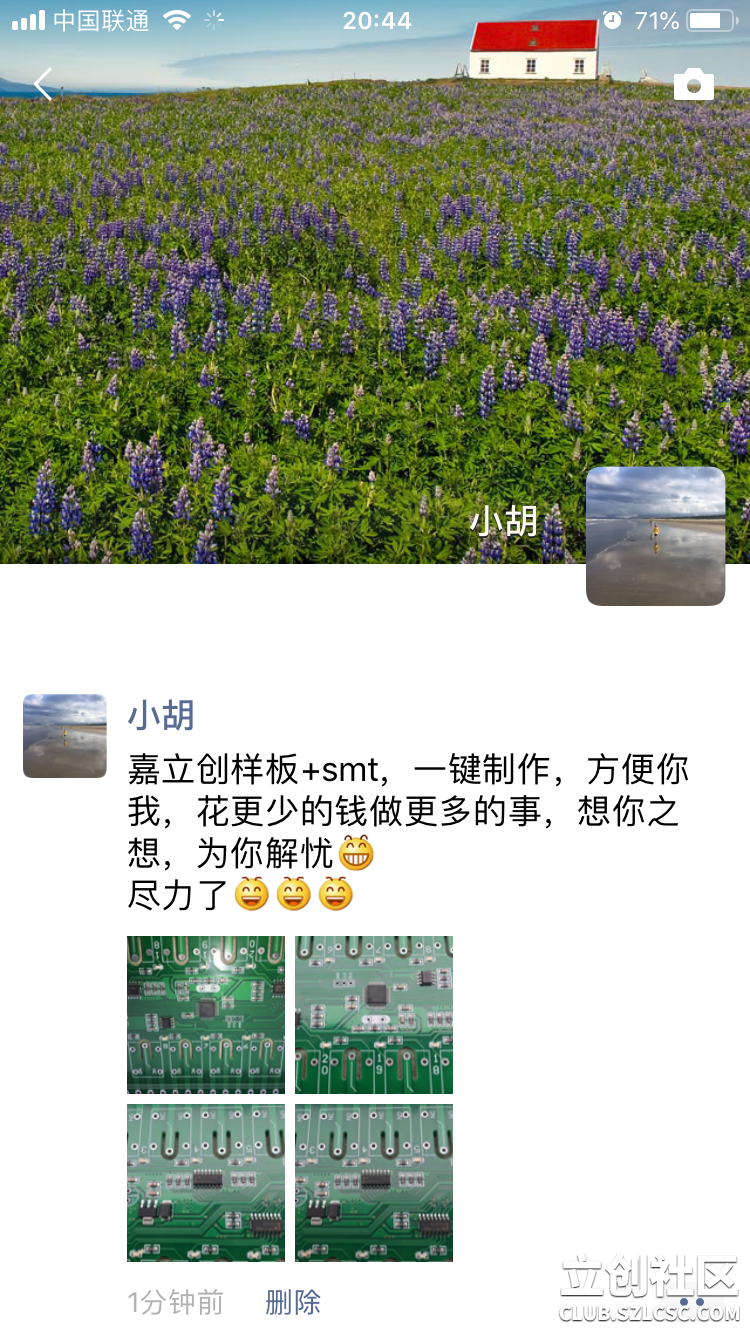Viewport: 750px width, 1334px height.
Task: View the fourth circuit board photo
Action: tap(374, 1182)
